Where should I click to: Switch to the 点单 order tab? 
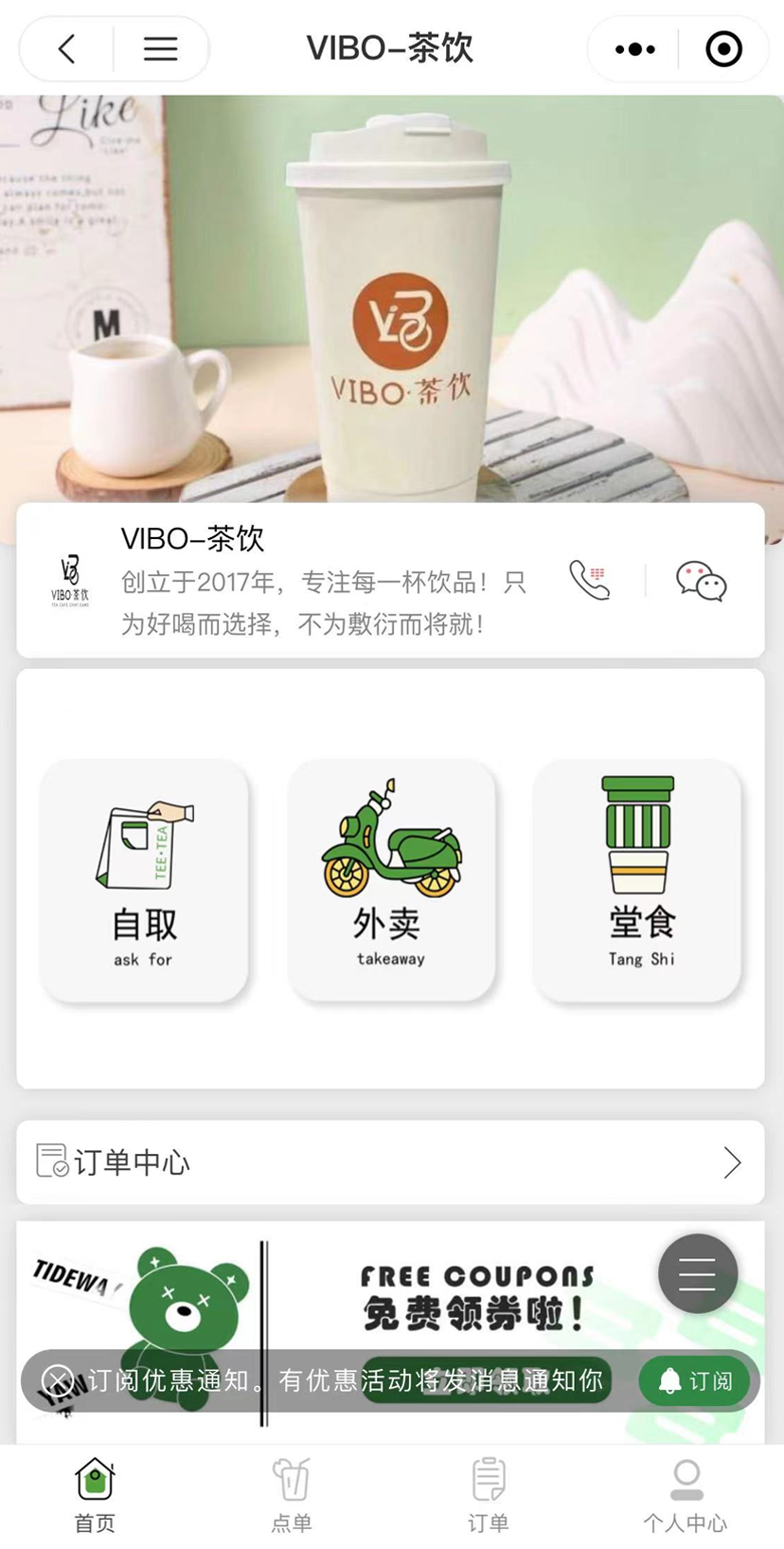point(292,1496)
